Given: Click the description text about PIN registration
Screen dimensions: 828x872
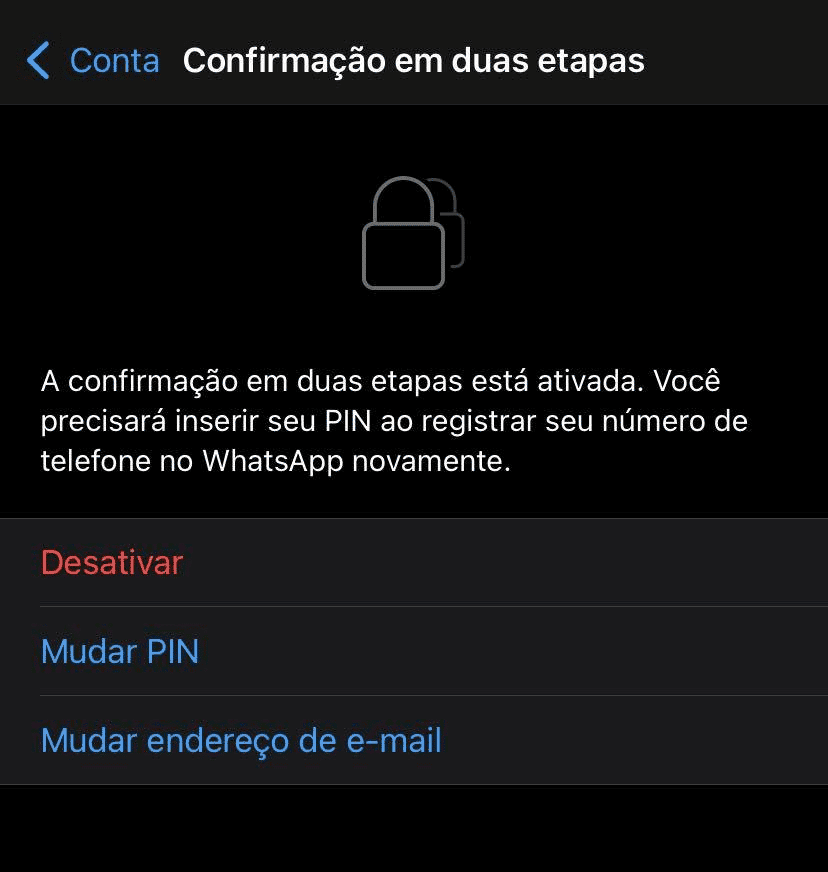Looking at the screenshot, I should (x=393, y=422).
